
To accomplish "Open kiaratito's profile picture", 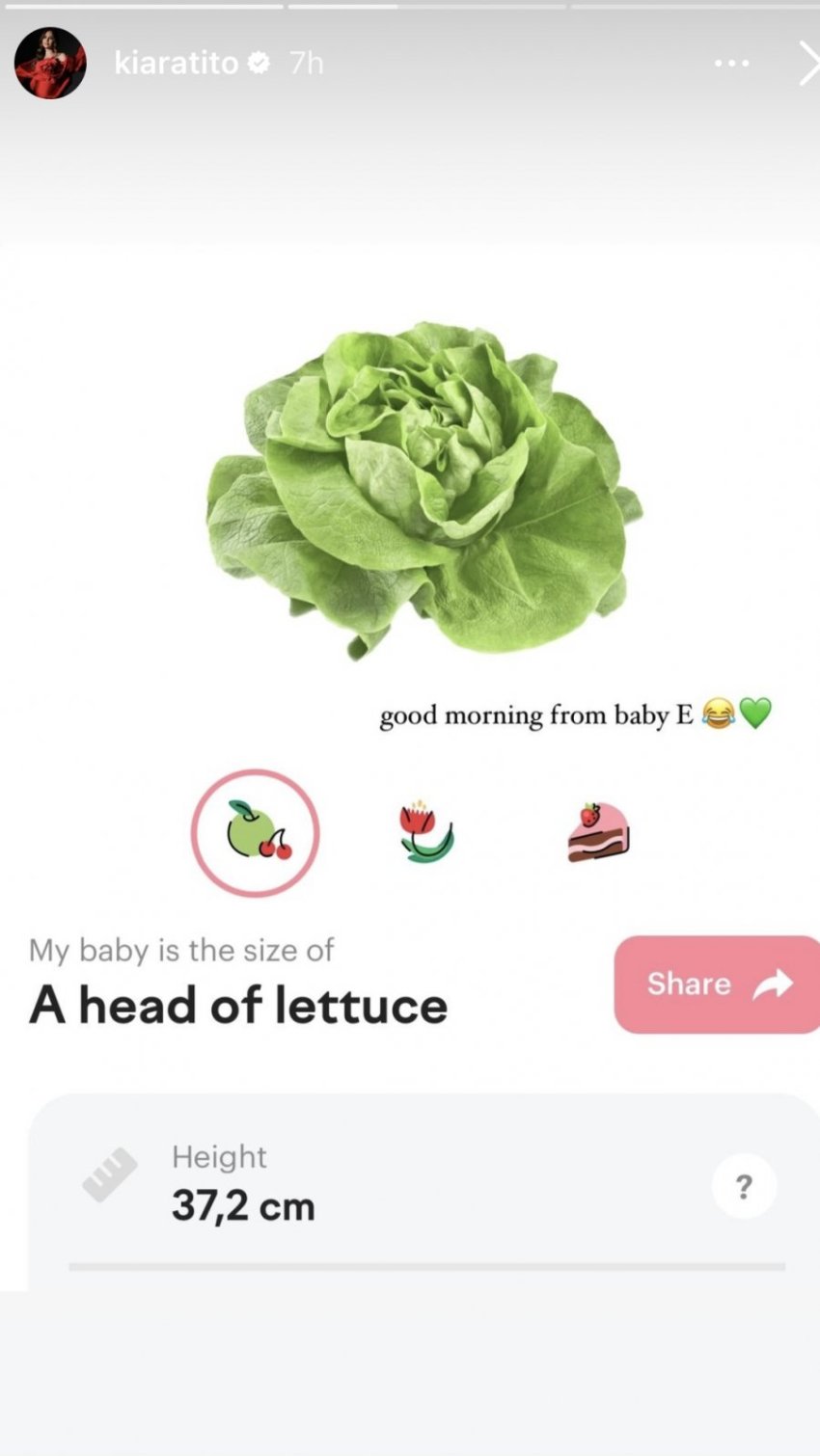I will 49,62.
